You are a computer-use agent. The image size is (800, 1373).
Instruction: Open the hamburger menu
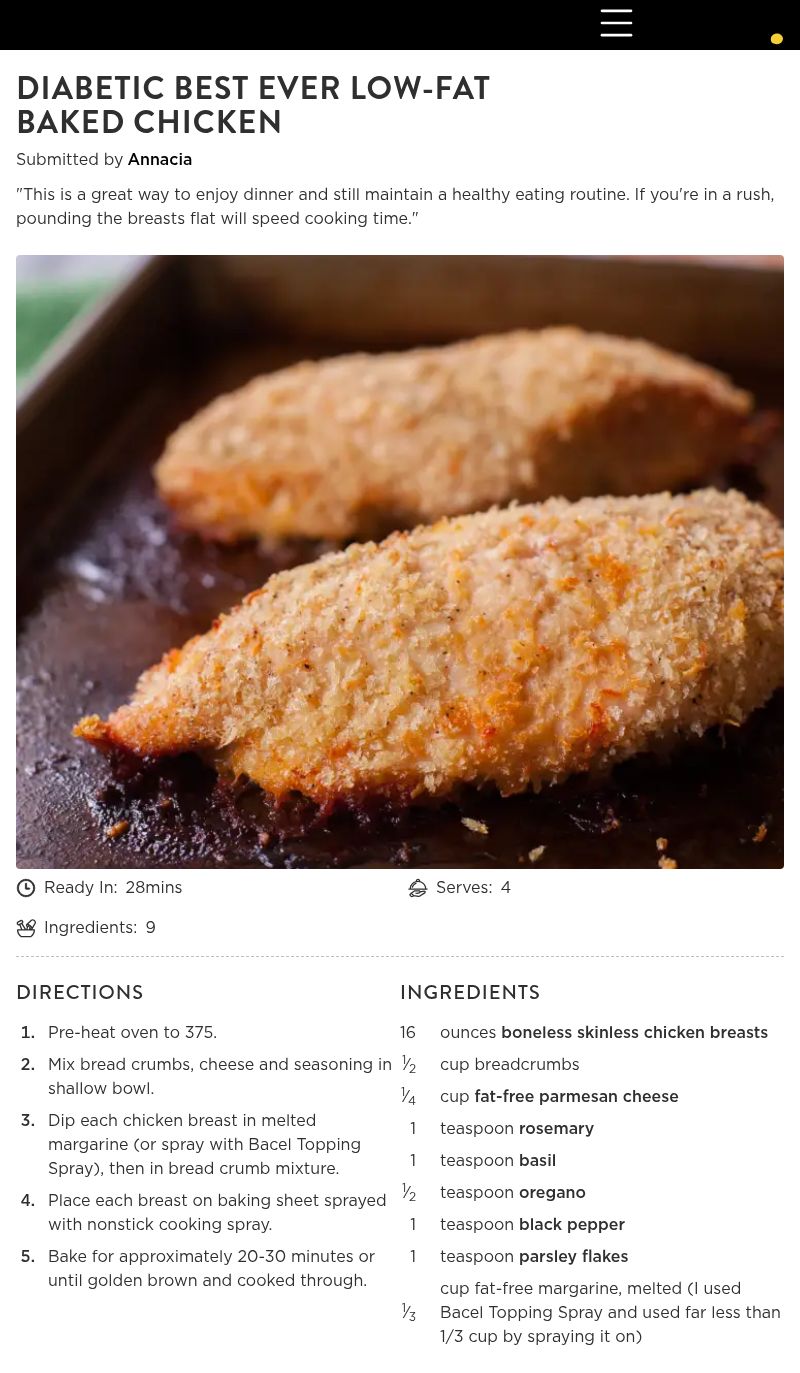point(616,23)
